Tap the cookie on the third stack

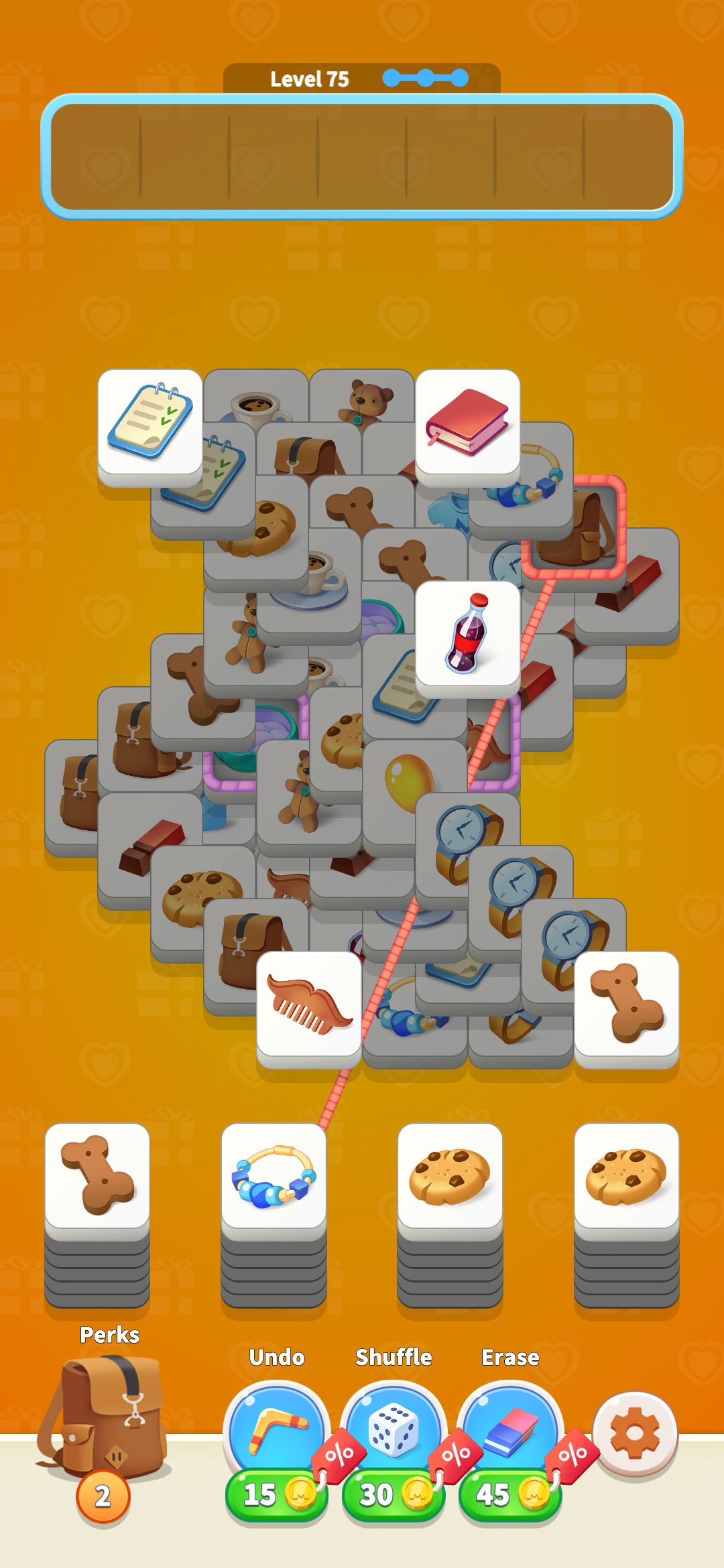coord(450,1176)
